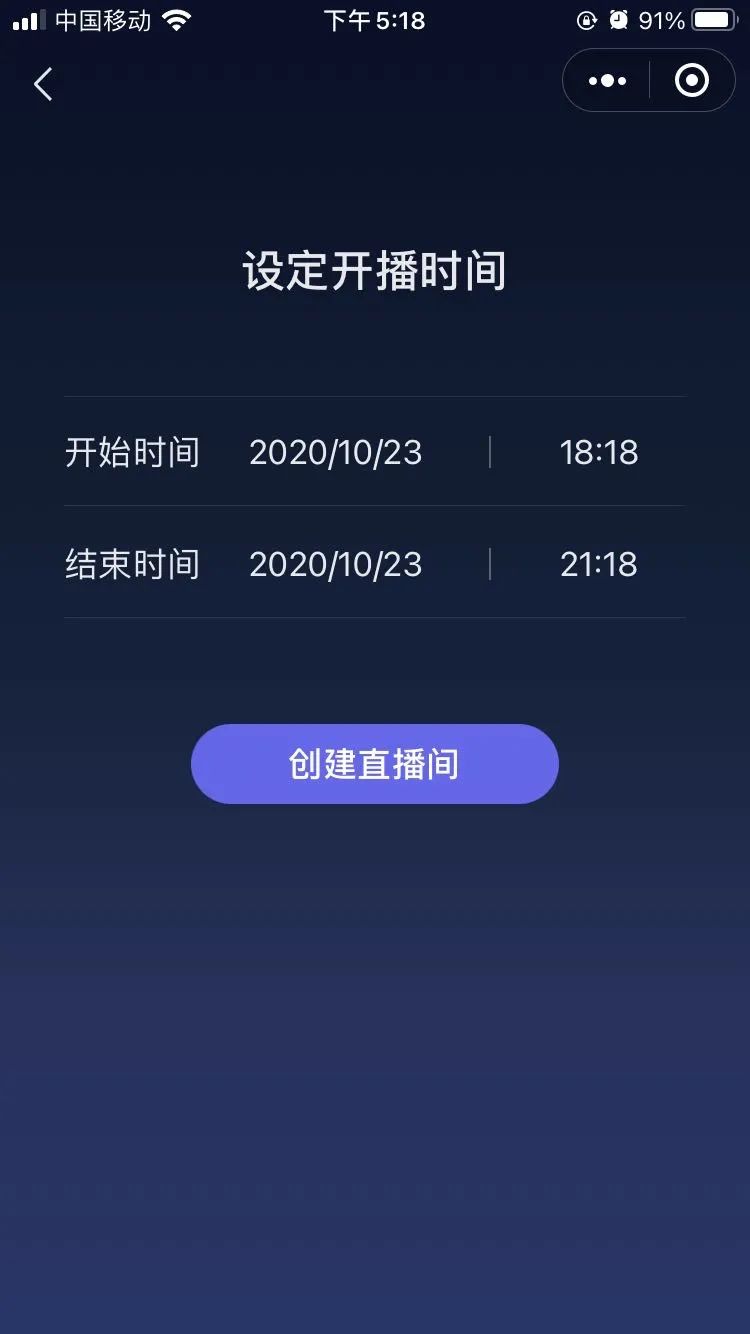Close the mini program with circle icon
Viewport: 750px width, 1334px height.
pyautogui.click(x=692, y=81)
